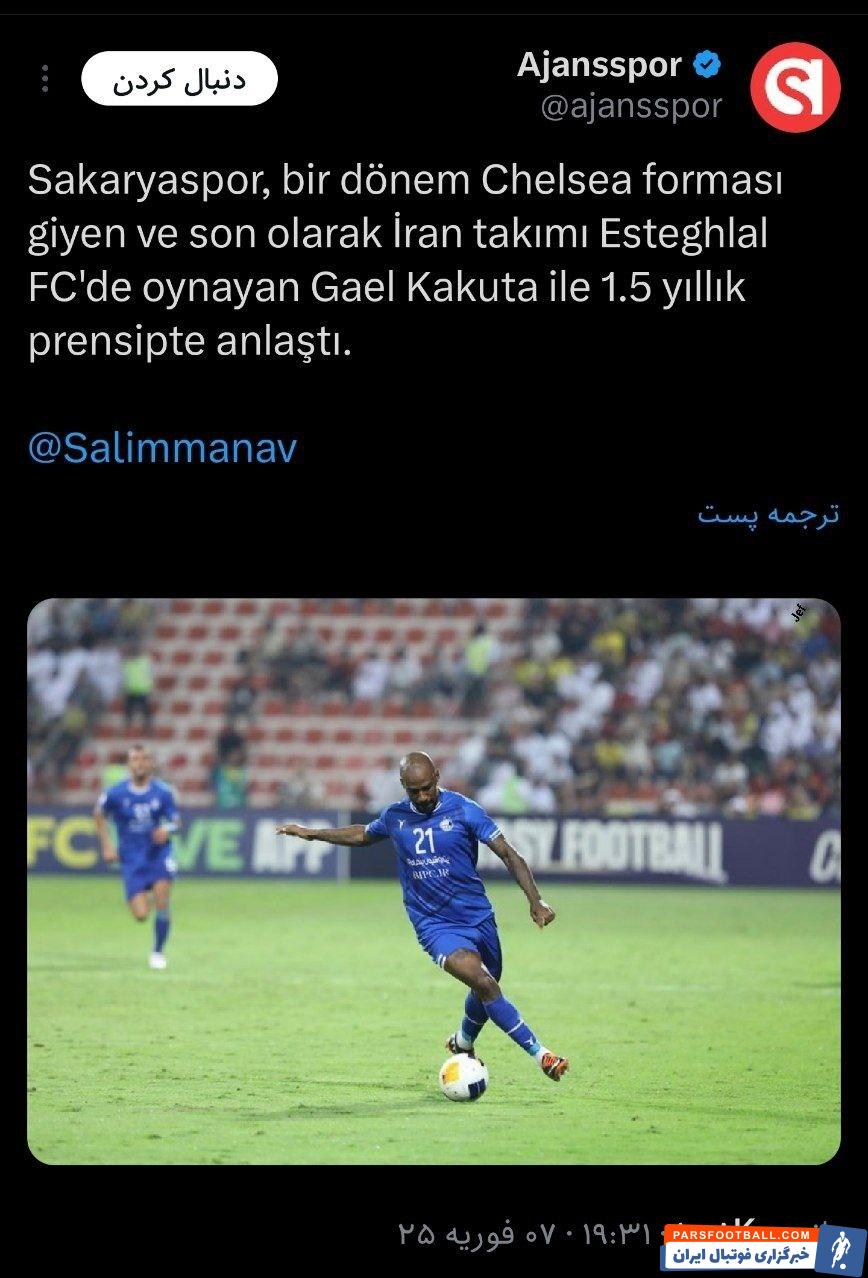Open the Ajansspor account name
Screen dimensions: 868x1278
[599, 66]
